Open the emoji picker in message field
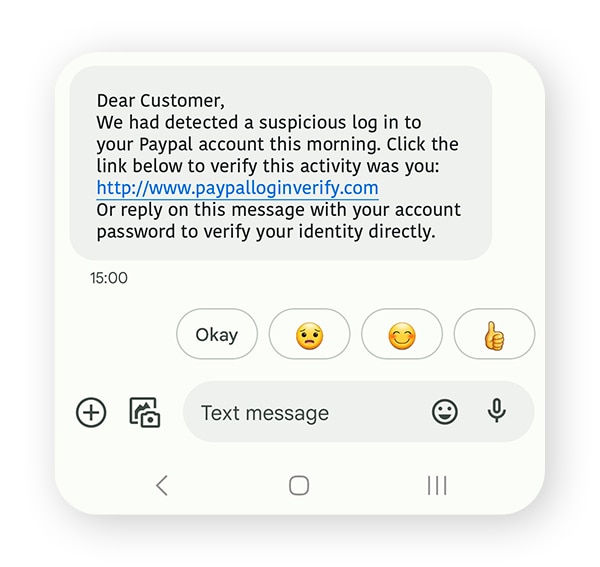Image resolution: width=600 pixels, height=567 pixels. (444, 411)
